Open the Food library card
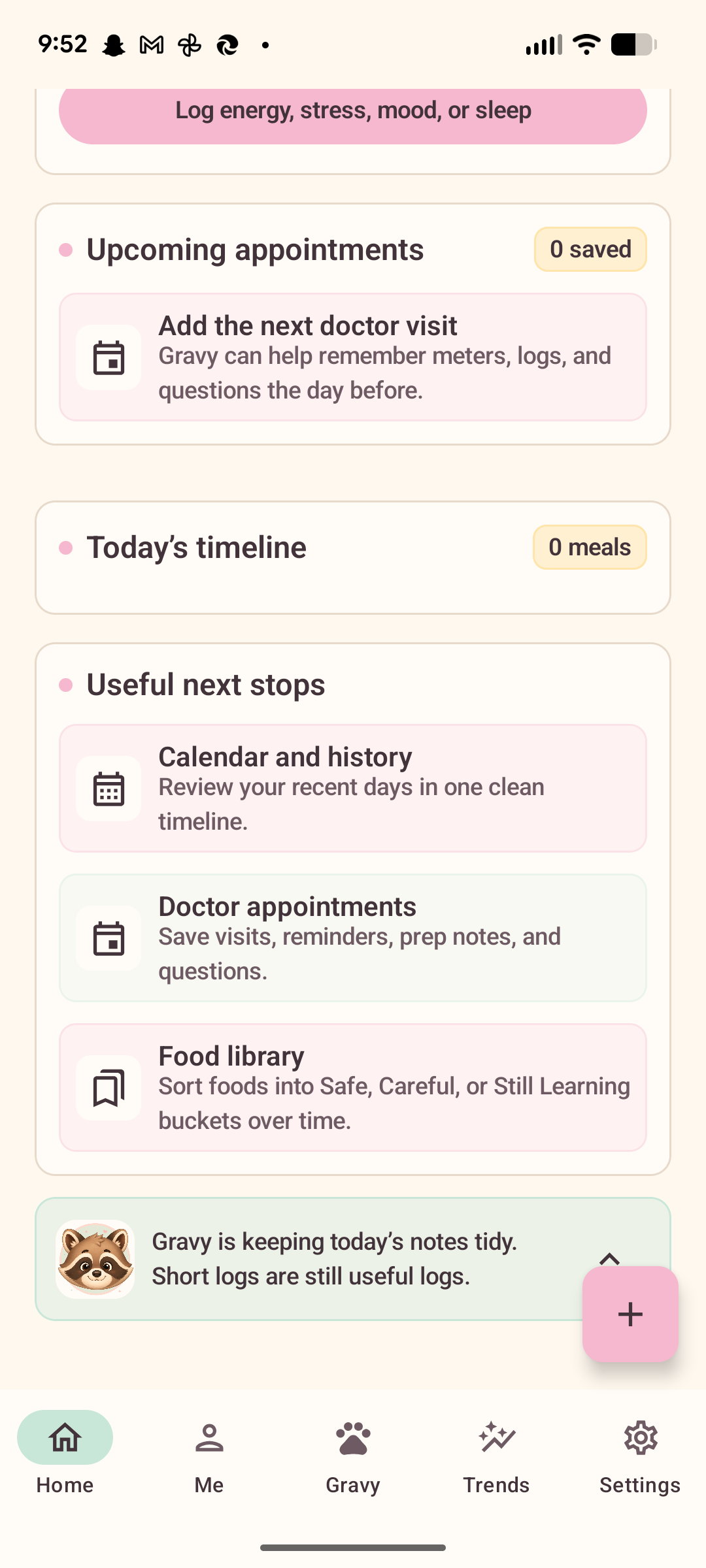Viewport: 706px width, 1568px height. 353,1087
